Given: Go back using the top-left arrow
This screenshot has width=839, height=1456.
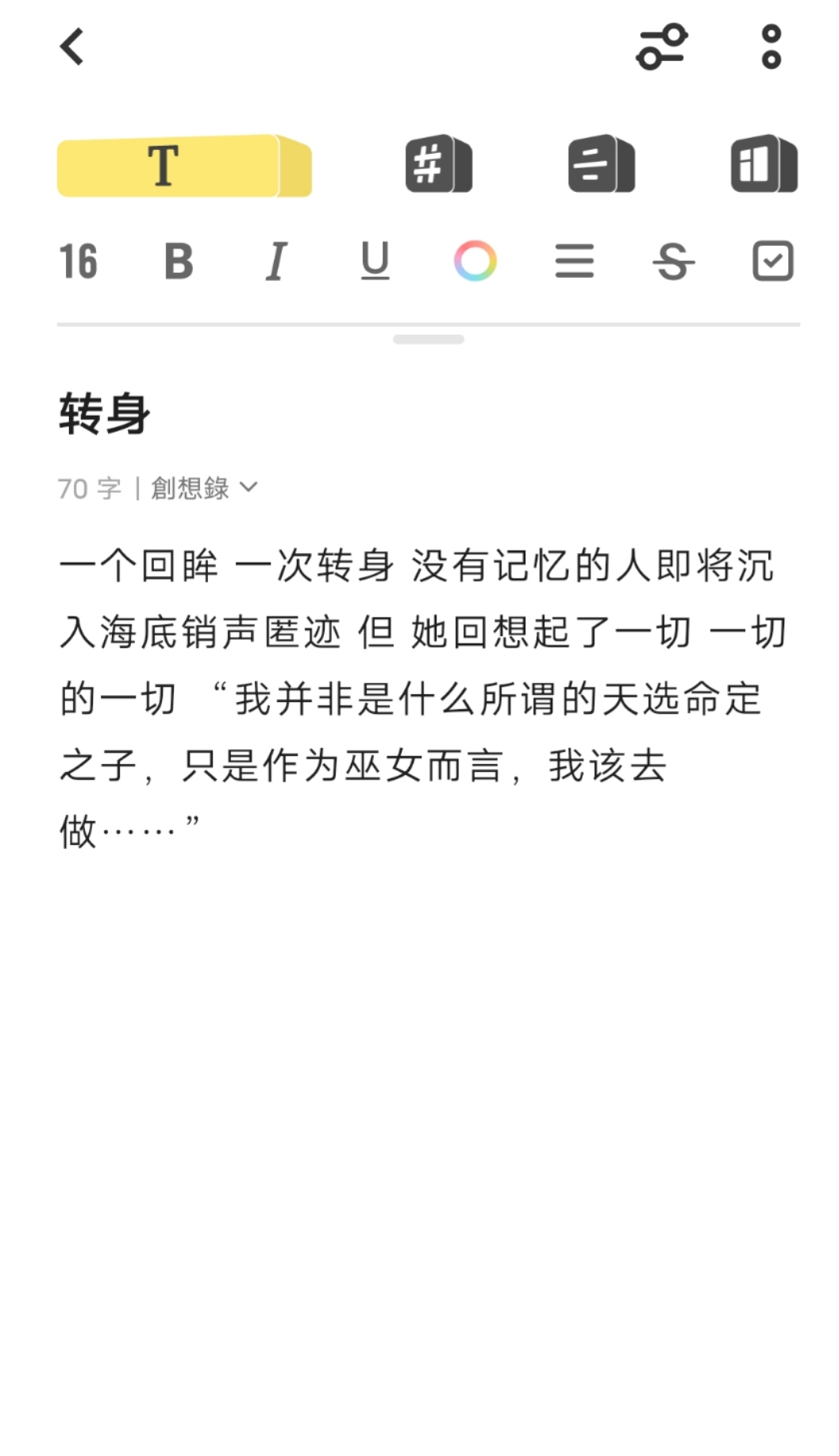Looking at the screenshot, I should tap(72, 47).
